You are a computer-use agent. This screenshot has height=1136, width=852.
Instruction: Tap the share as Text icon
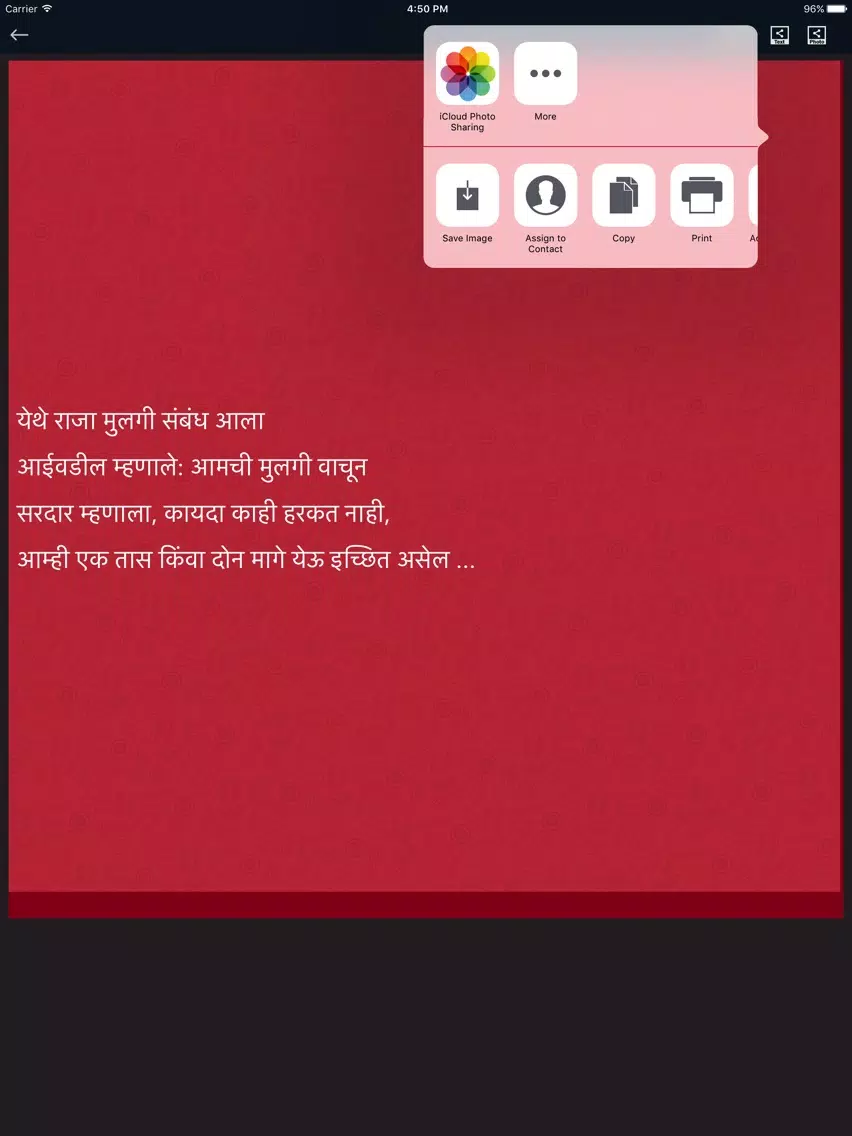click(779, 35)
